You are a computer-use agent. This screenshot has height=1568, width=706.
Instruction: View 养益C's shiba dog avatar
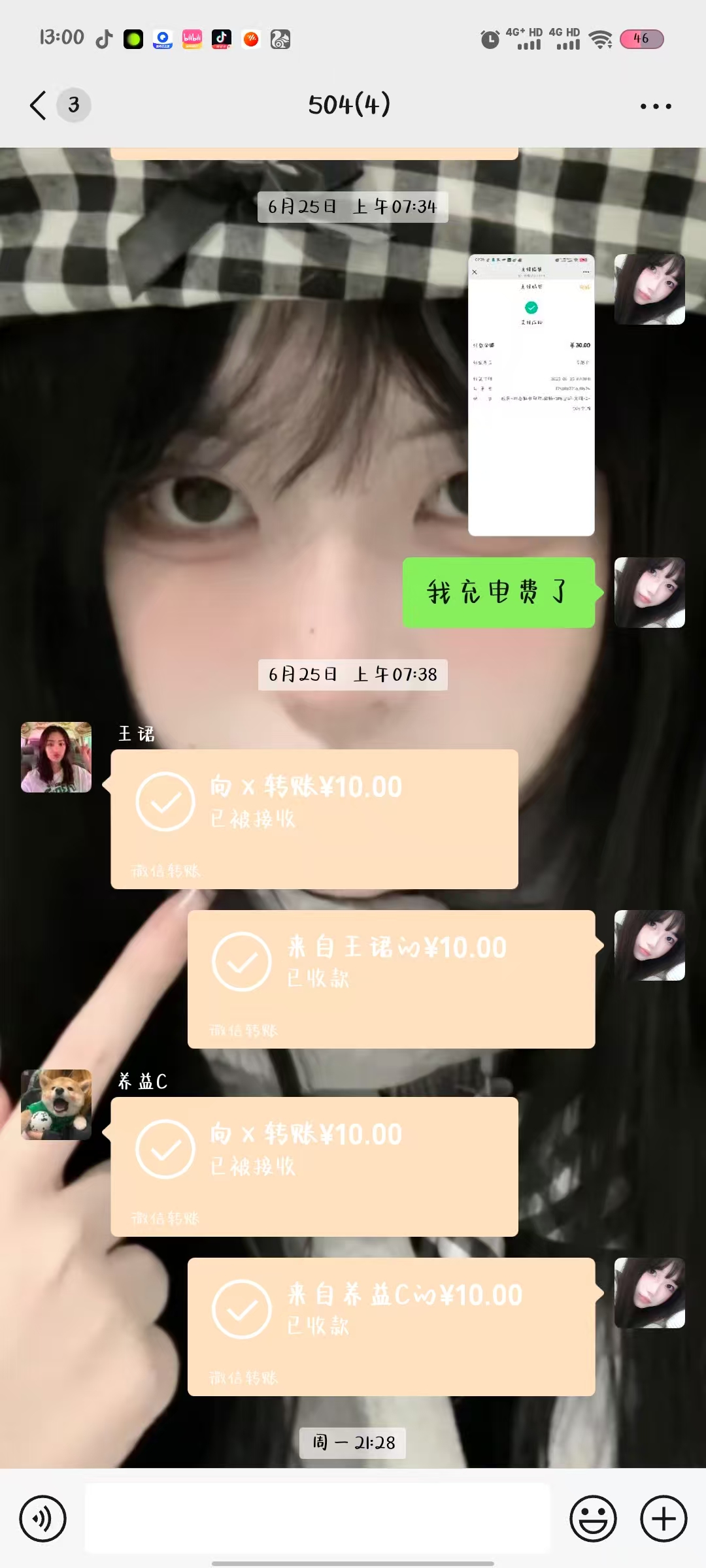pos(56,1105)
